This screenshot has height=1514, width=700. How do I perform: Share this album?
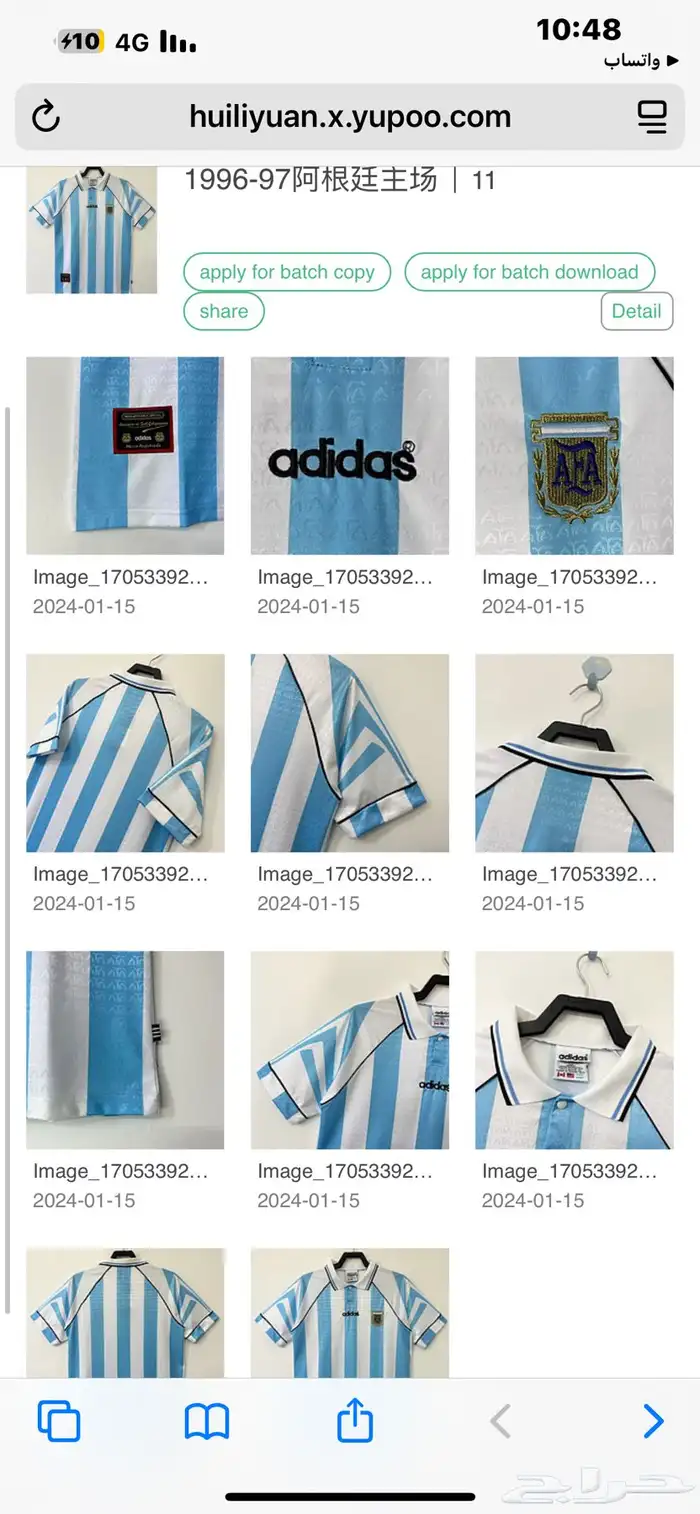[x=223, y=311]
